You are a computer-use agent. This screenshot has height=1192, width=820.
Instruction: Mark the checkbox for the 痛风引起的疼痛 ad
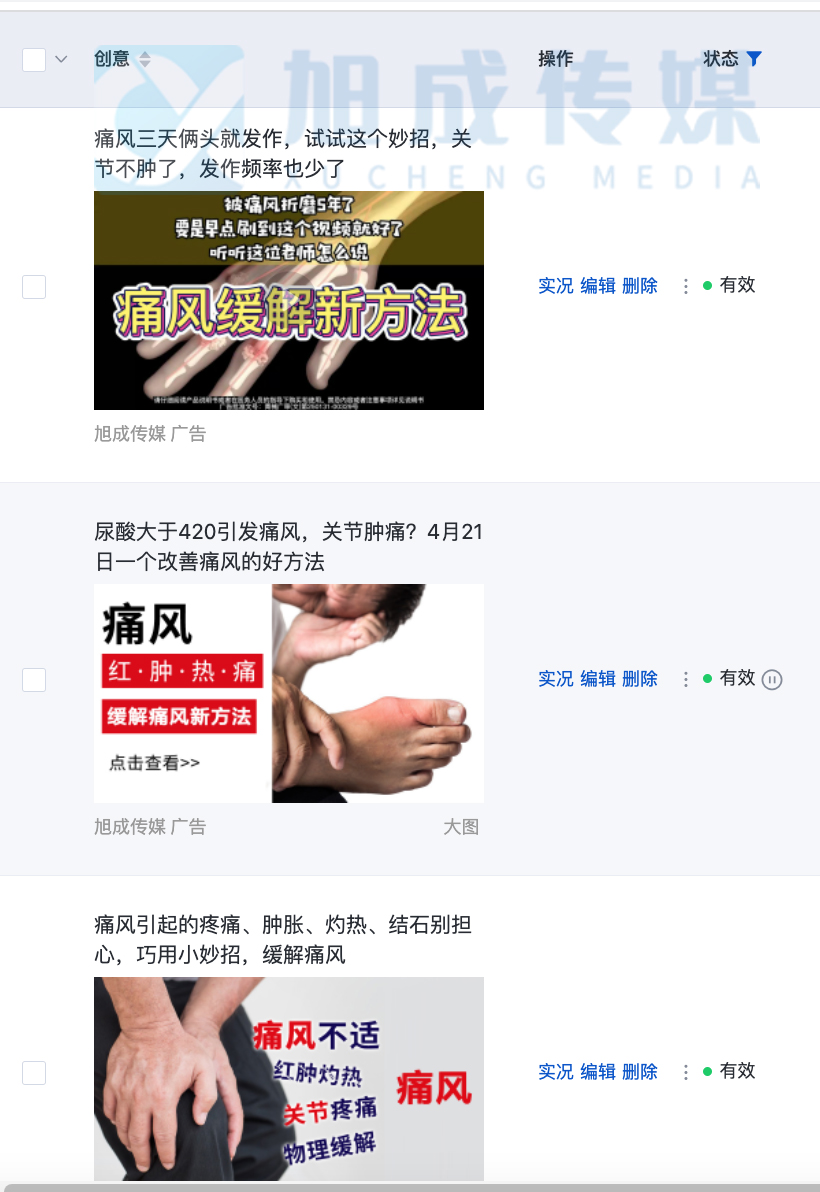34,1073
